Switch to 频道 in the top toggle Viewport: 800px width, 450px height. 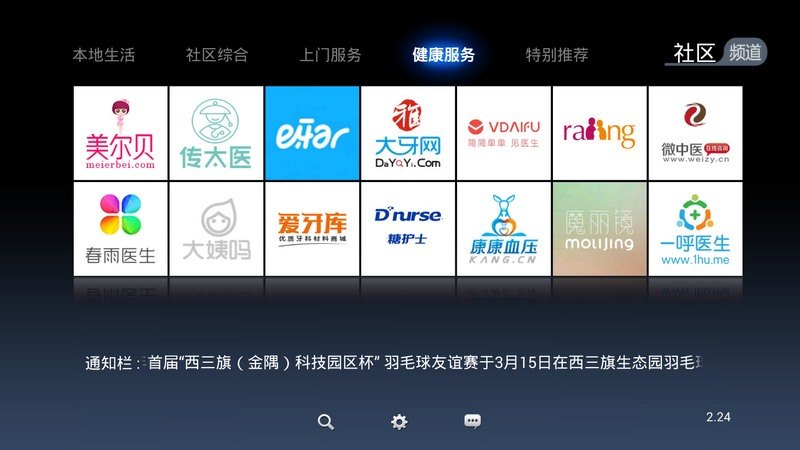click(x=746, y=53)
